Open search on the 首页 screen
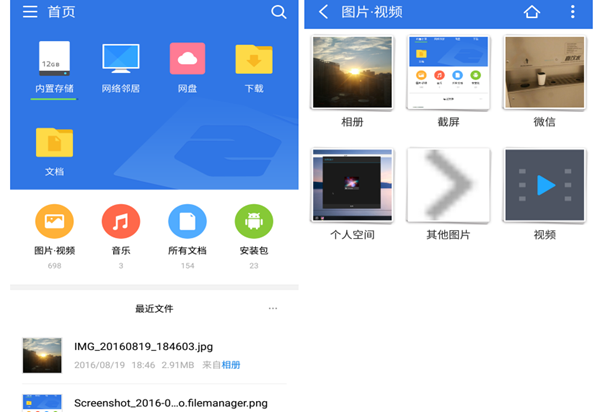Screen dimensions: 600x412 279,12
